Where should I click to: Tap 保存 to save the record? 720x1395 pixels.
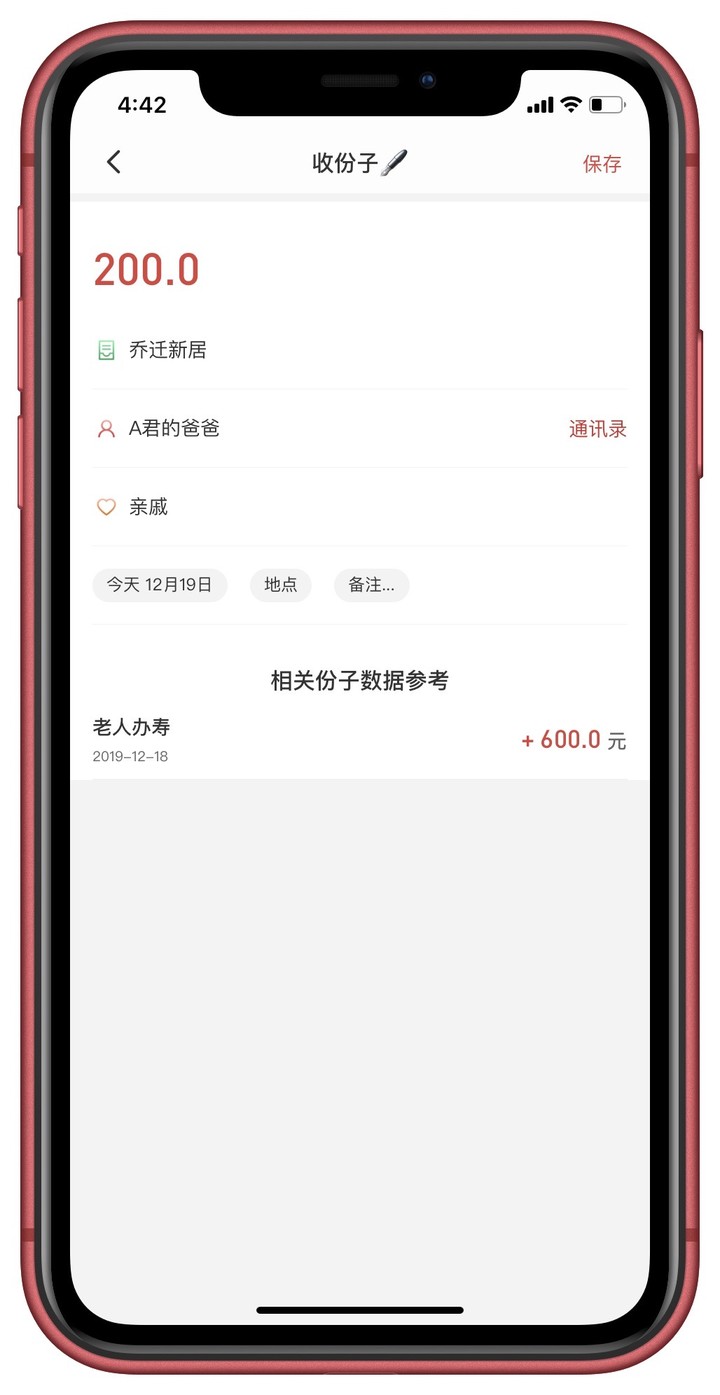coord(602,164)
